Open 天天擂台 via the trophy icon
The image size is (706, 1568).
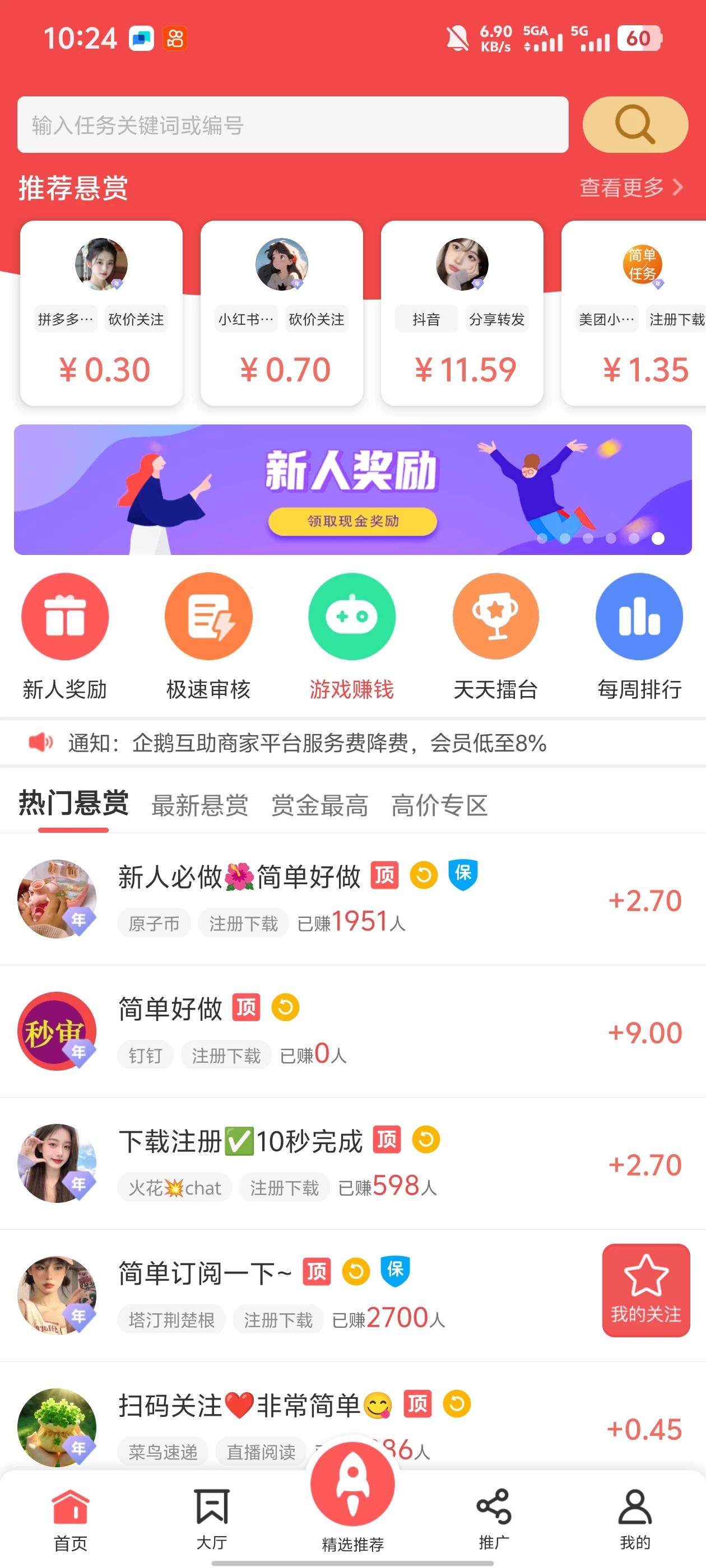coord(496,616)
